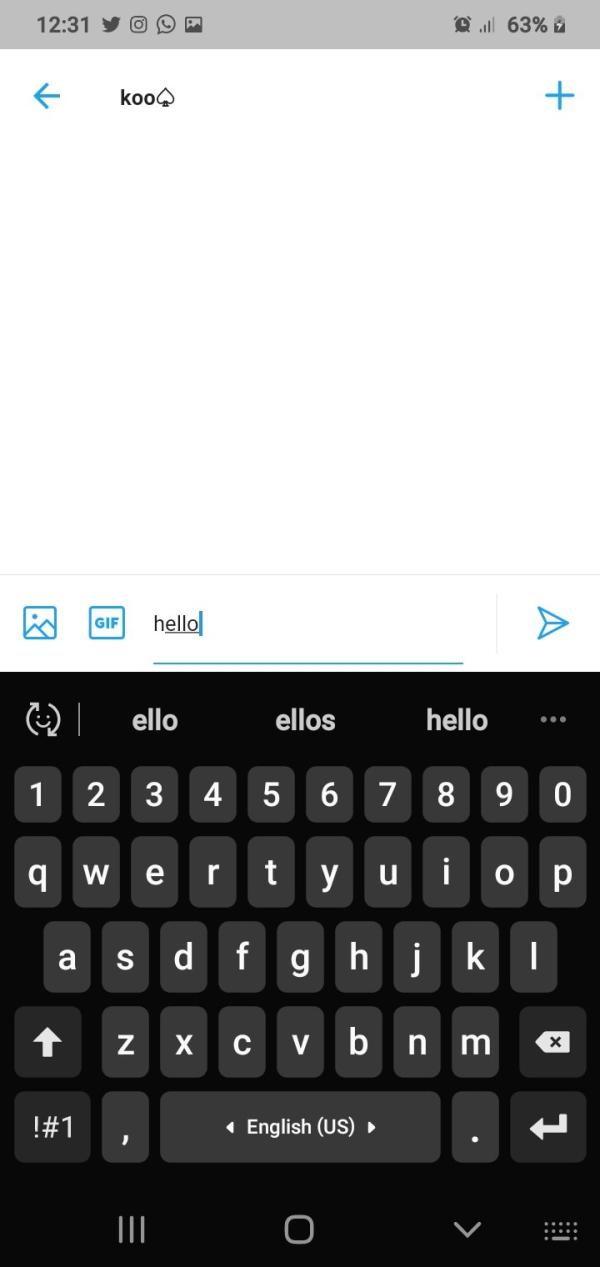Go back using the top-left arrow
Screen dimensions: 600x1267
click(47, 96)
